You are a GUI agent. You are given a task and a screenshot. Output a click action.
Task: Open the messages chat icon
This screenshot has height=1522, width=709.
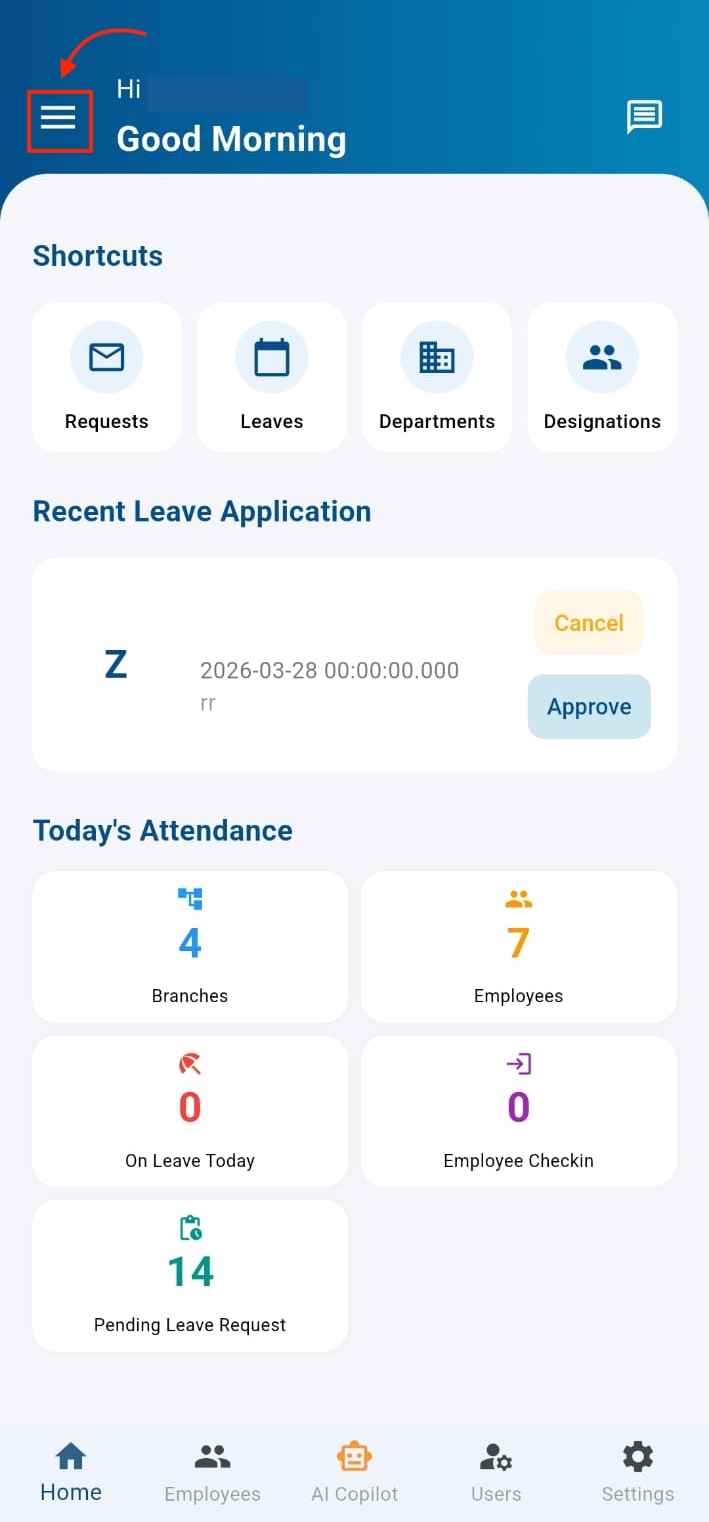pyautogui.click(x=644, y=117)
